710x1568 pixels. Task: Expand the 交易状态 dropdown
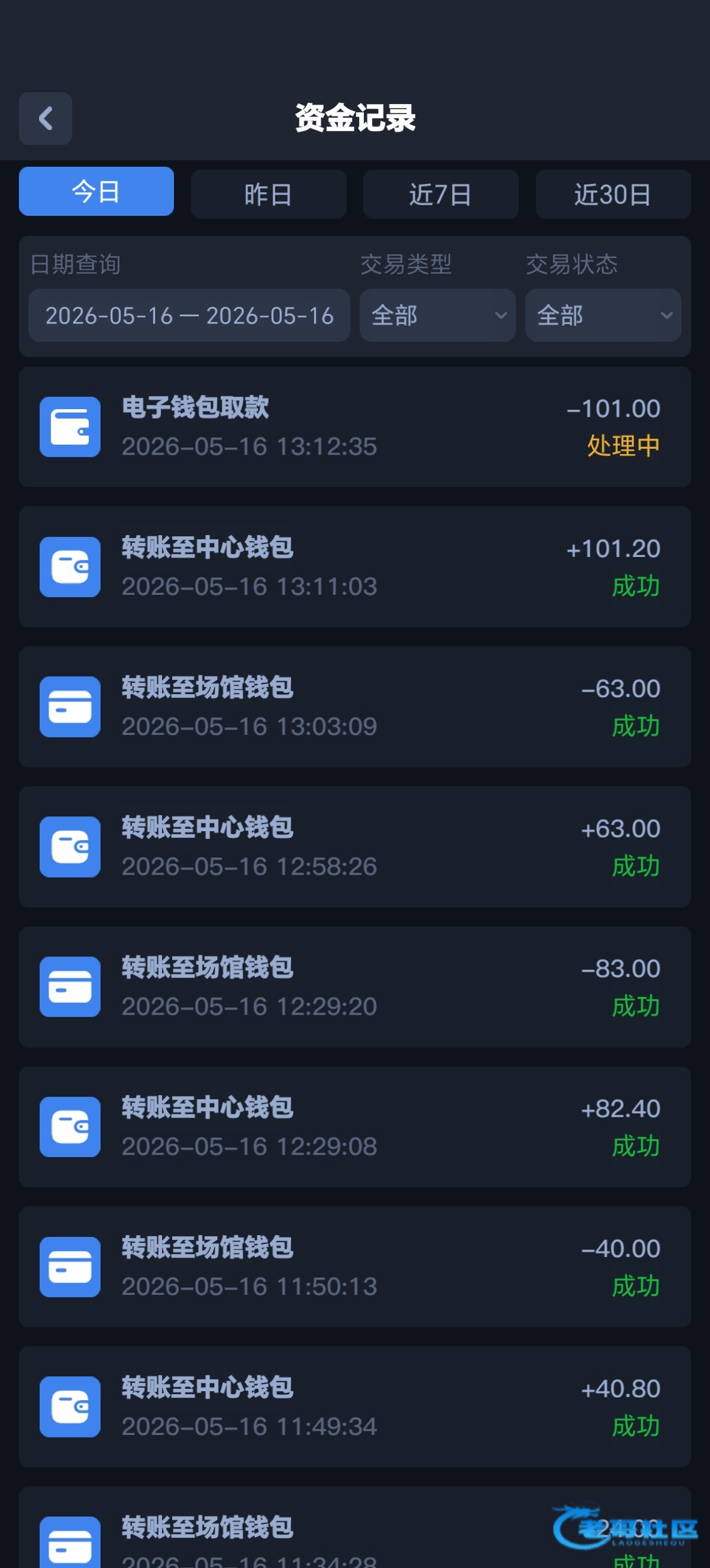pos(603,315)
